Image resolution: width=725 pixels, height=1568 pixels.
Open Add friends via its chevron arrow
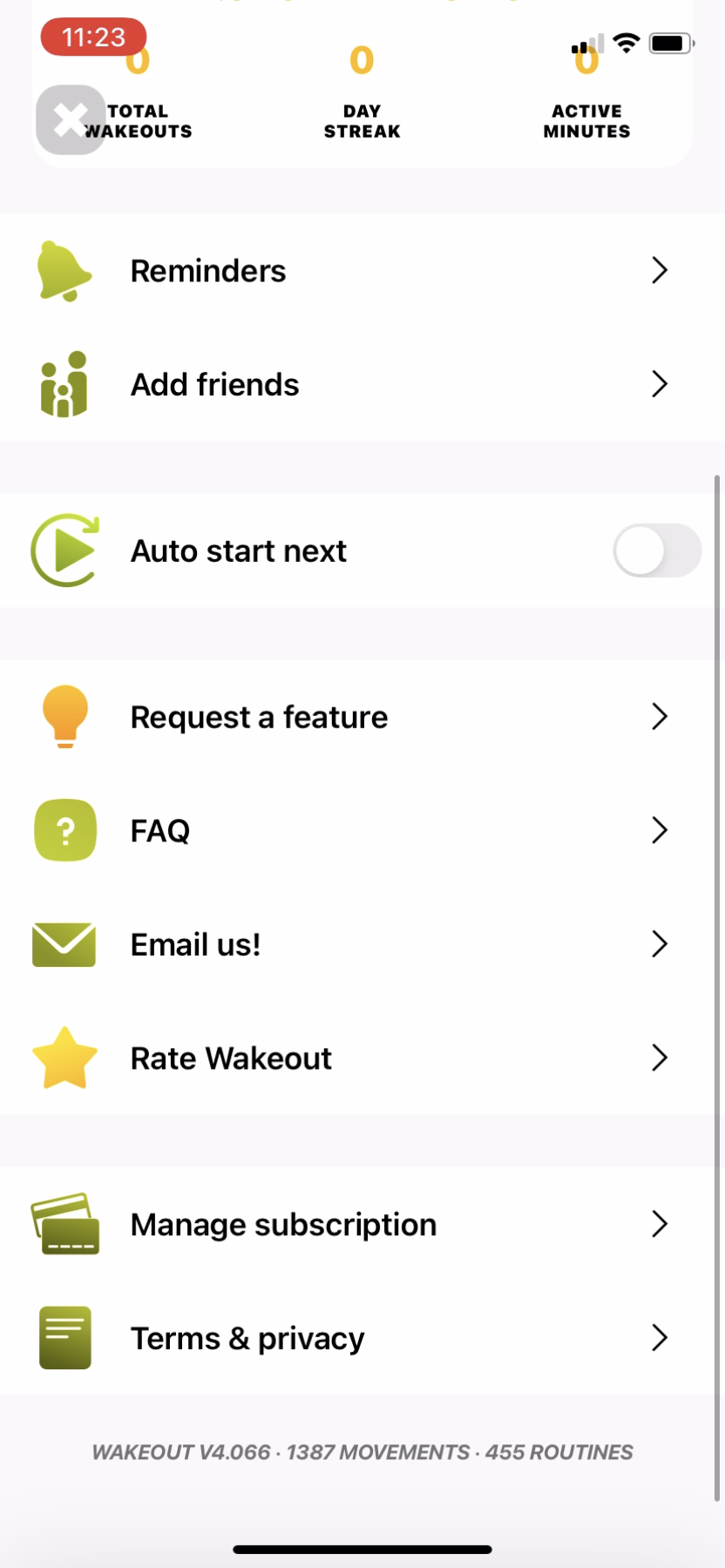(660, 384)
